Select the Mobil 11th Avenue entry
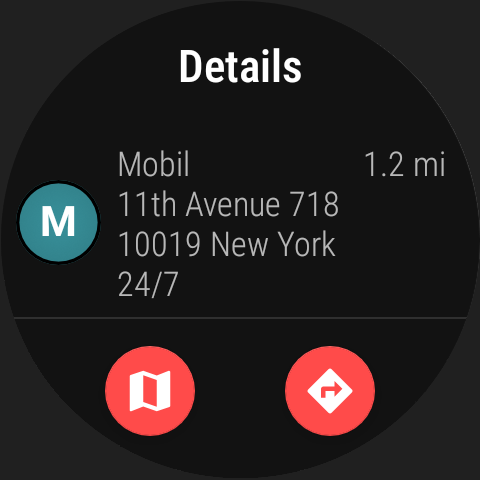Image resolution: width=480 pixels, height=480 pixels. pos(240,223)
